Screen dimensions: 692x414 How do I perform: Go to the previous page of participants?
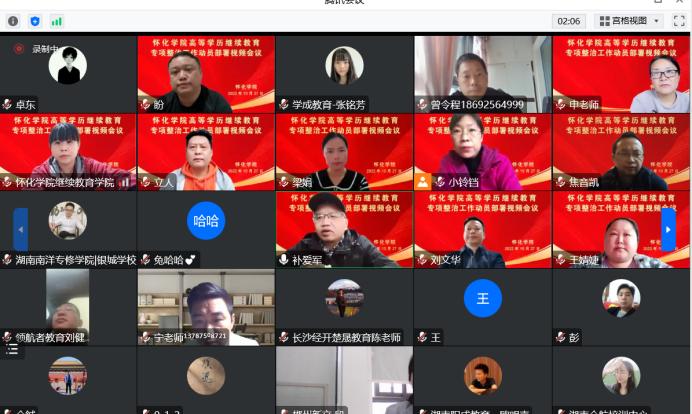(20, 229)
